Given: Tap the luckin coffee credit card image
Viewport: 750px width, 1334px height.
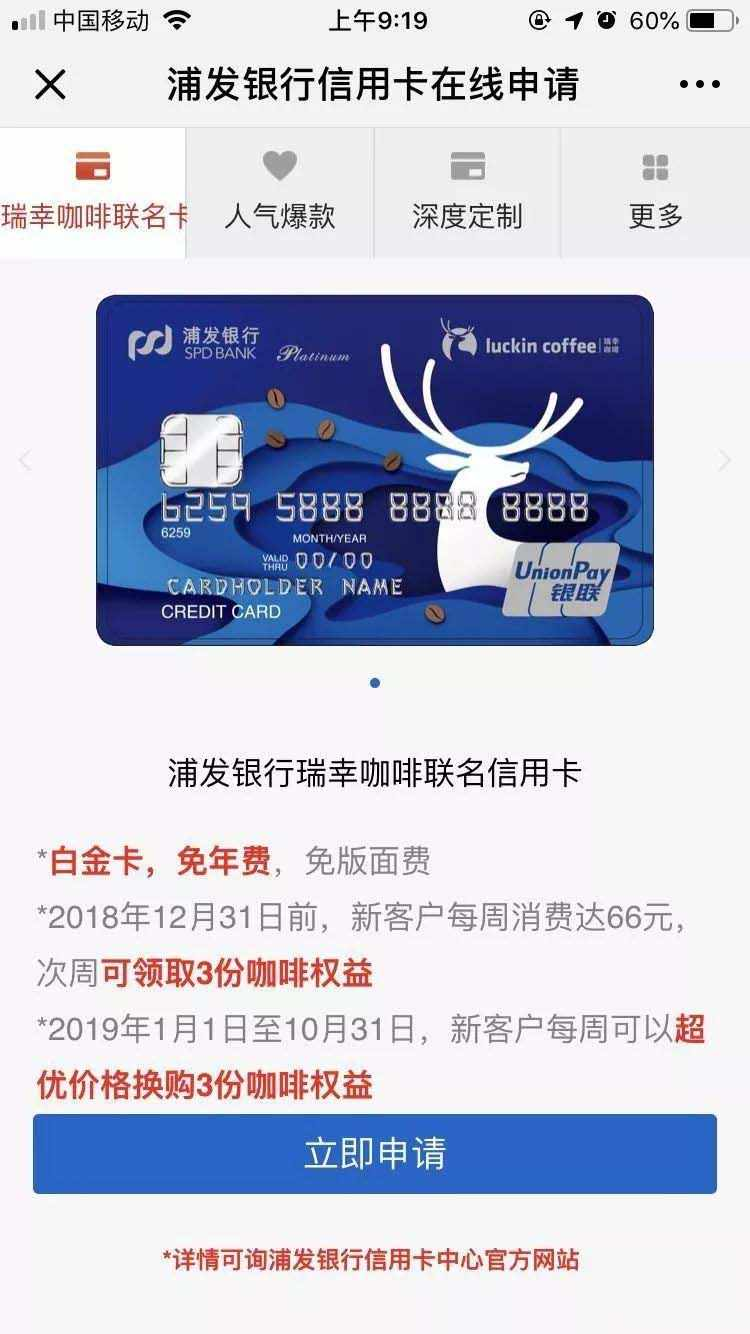Looking at the screenshot, I should point(375,470).
